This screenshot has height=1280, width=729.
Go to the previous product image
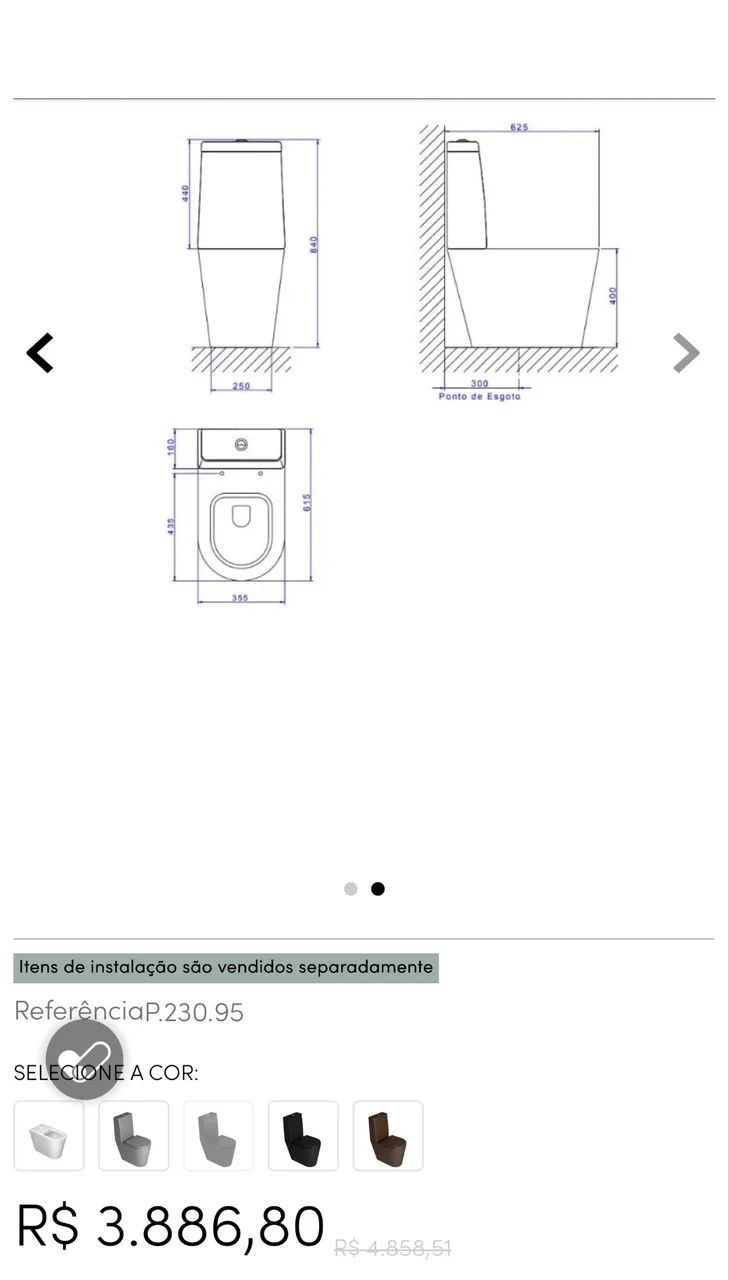coord(40,353)
